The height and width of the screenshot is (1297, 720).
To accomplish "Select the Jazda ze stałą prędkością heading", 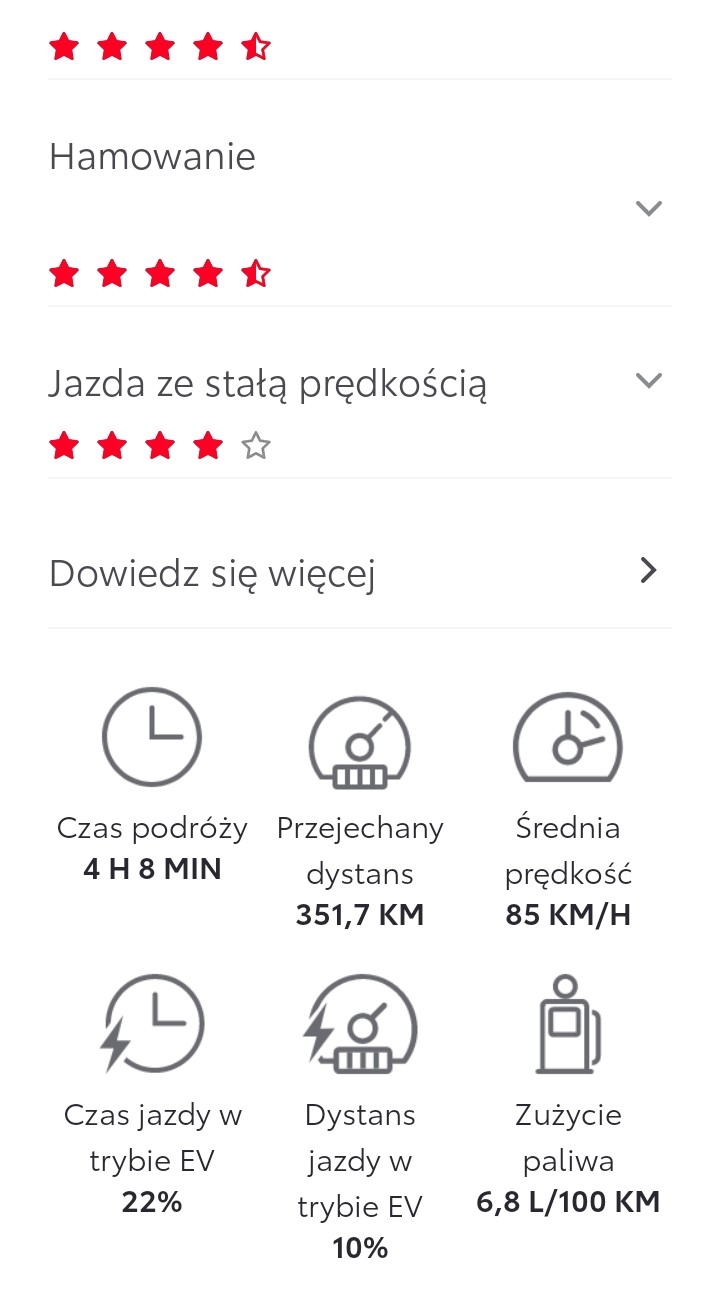I will [x=270, y=382].
